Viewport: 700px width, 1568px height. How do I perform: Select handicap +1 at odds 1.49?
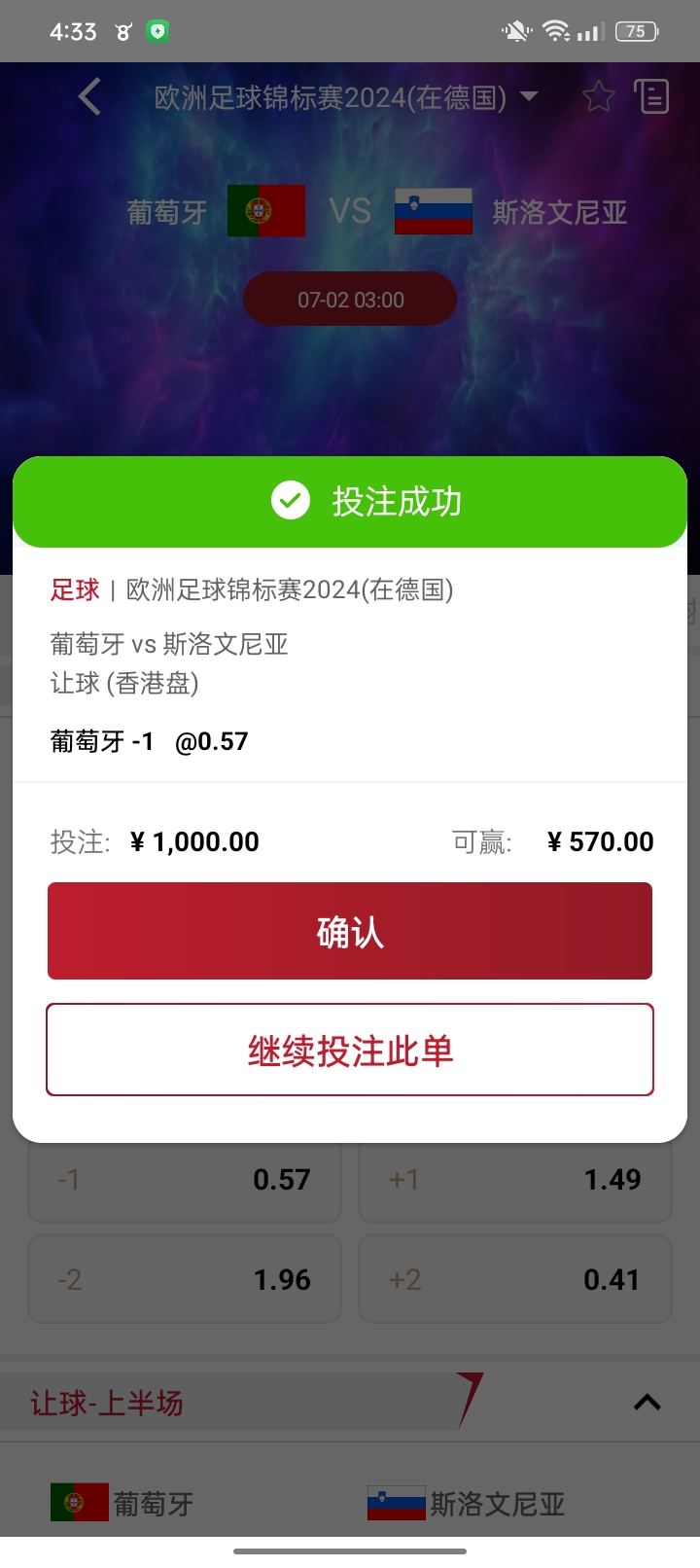[x=515, y=1180]
